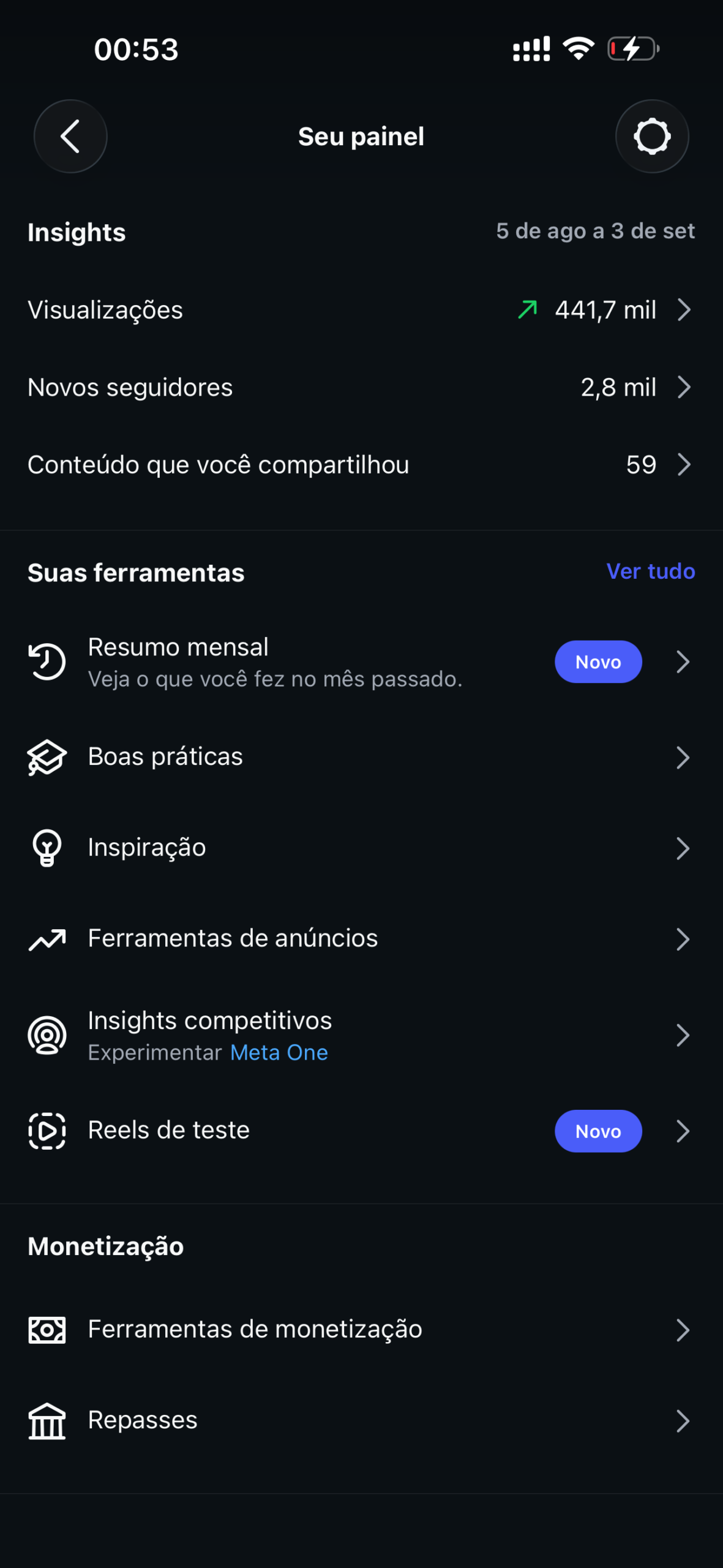Open Insights competitivos

361,1035
